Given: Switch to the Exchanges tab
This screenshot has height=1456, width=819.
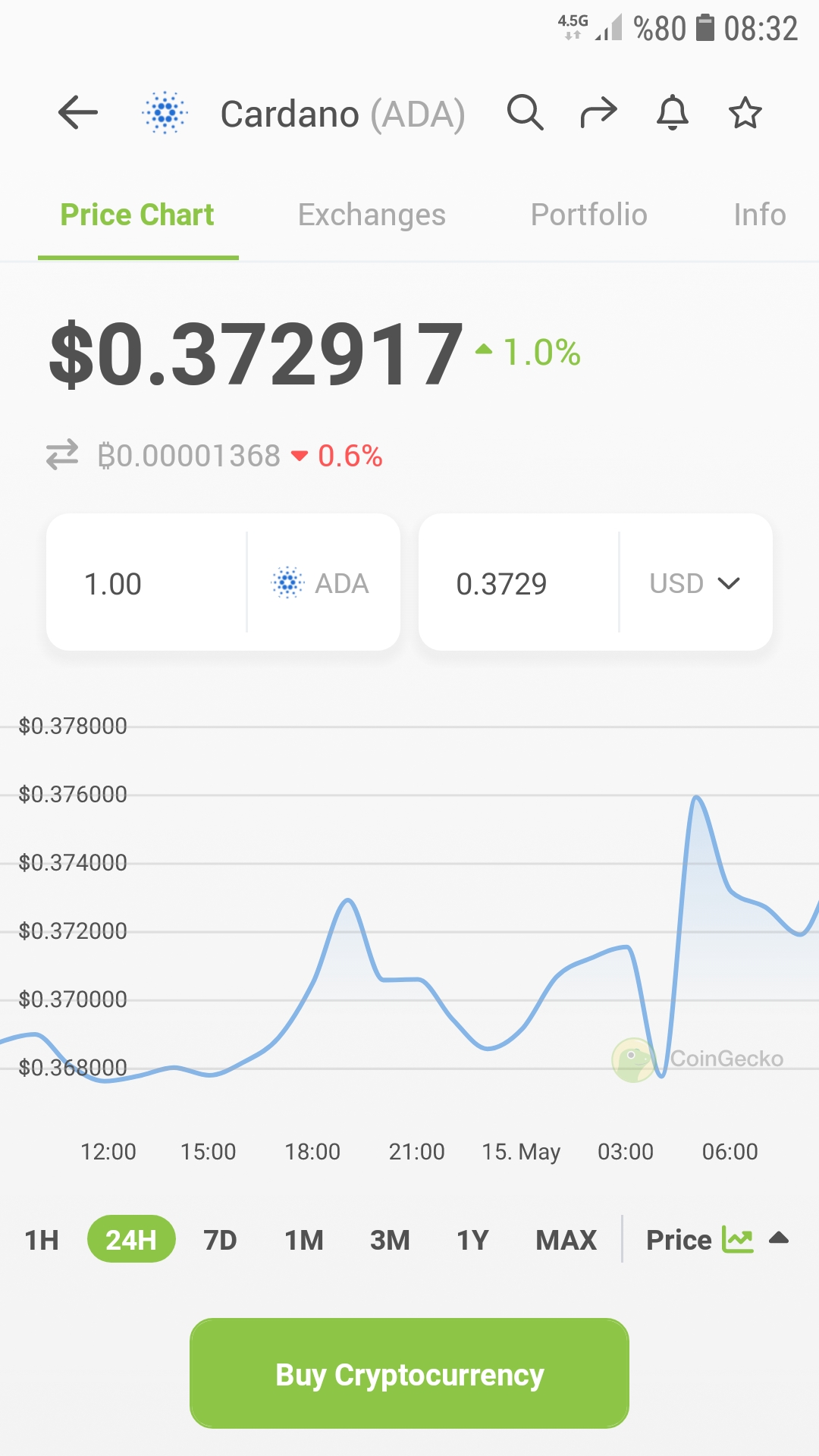Looking at the screenshot, I should [x=372, y=215].
